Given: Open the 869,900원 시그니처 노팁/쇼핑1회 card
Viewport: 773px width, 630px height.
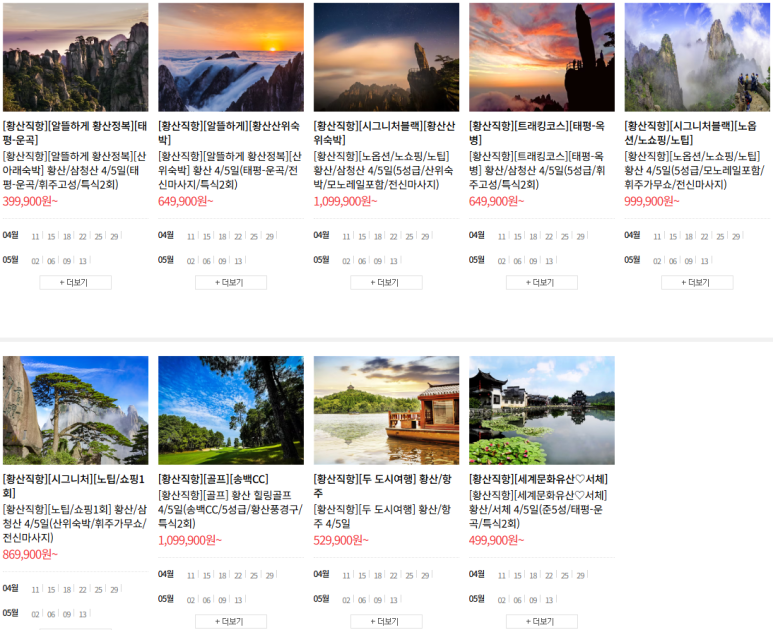Looking at the screenshot, I should (x=75, y=410).
